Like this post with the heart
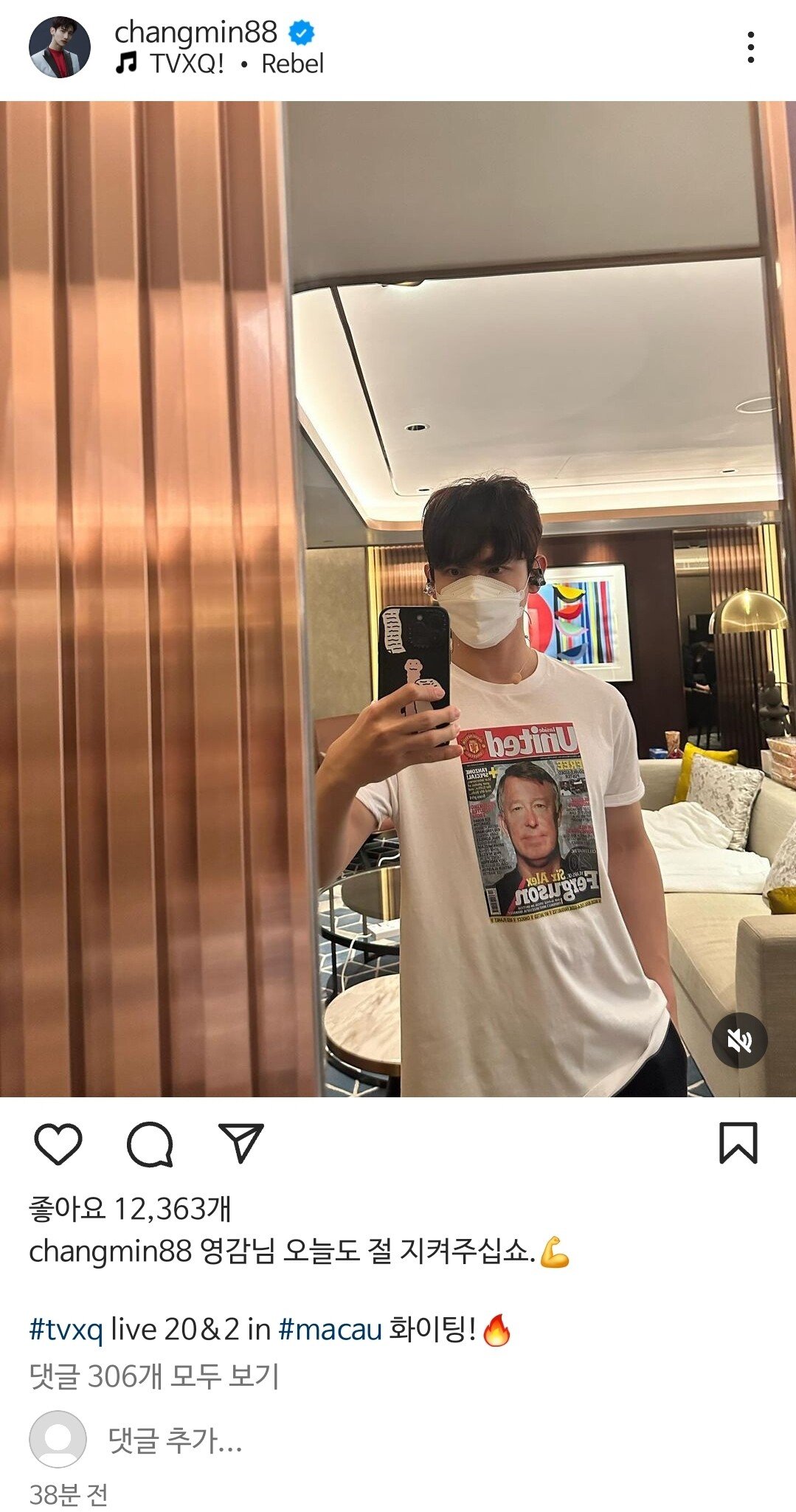The width and height of the screenshot is (796, 1512). (x=58, y=1144)
